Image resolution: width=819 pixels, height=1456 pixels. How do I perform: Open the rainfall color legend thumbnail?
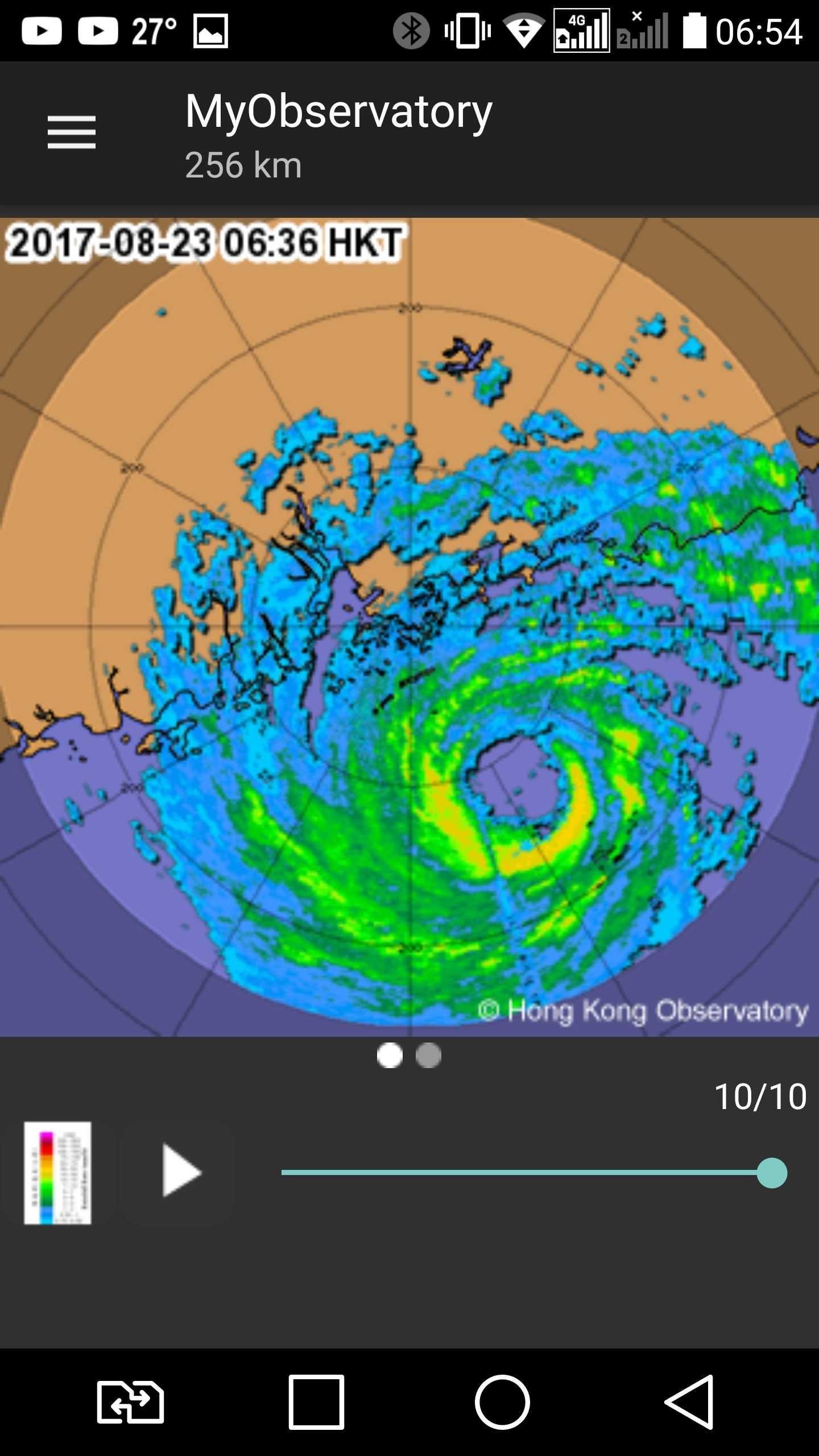(x=57, y=1172)
